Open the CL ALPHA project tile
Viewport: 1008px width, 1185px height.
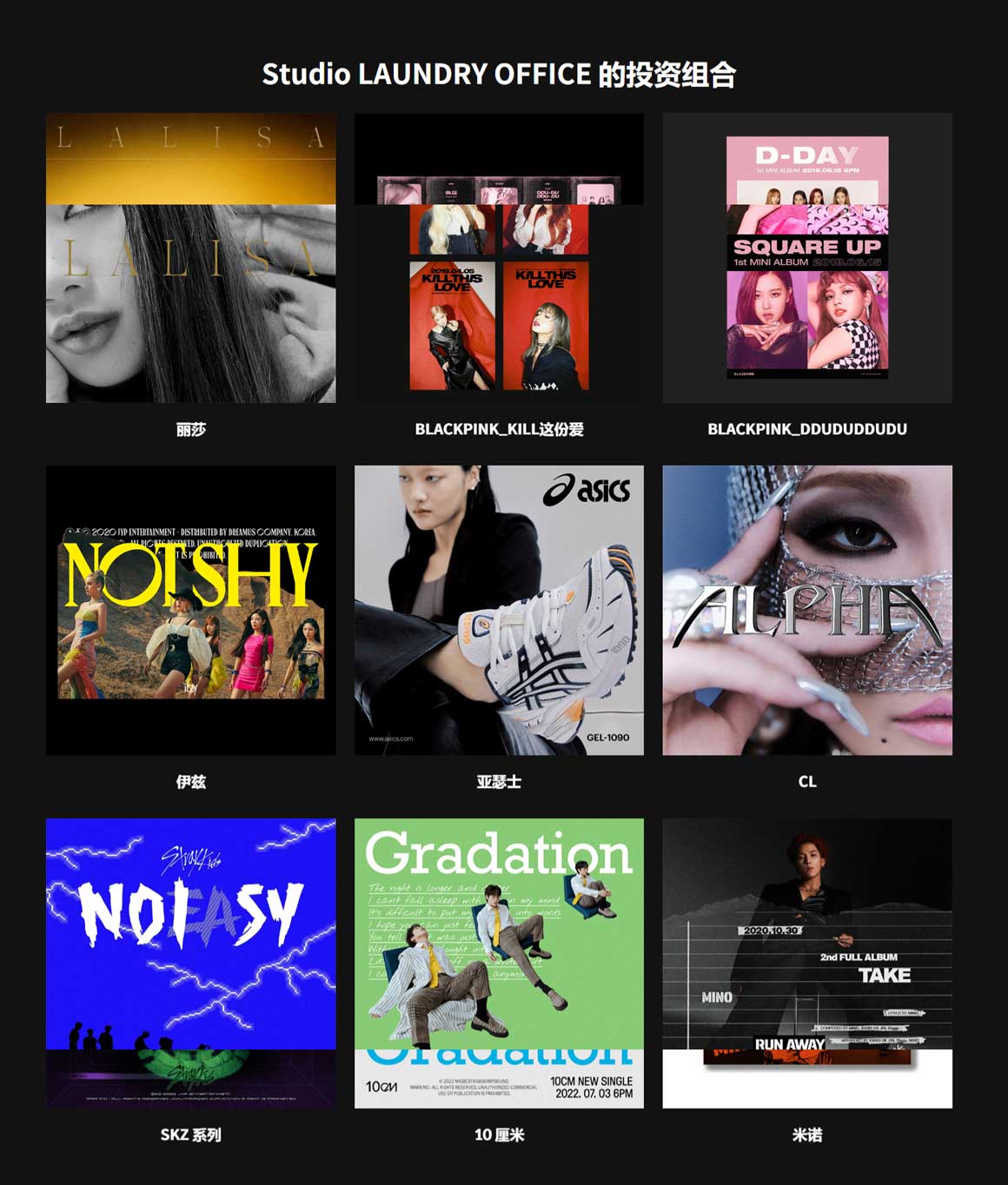tap(807, 610)
